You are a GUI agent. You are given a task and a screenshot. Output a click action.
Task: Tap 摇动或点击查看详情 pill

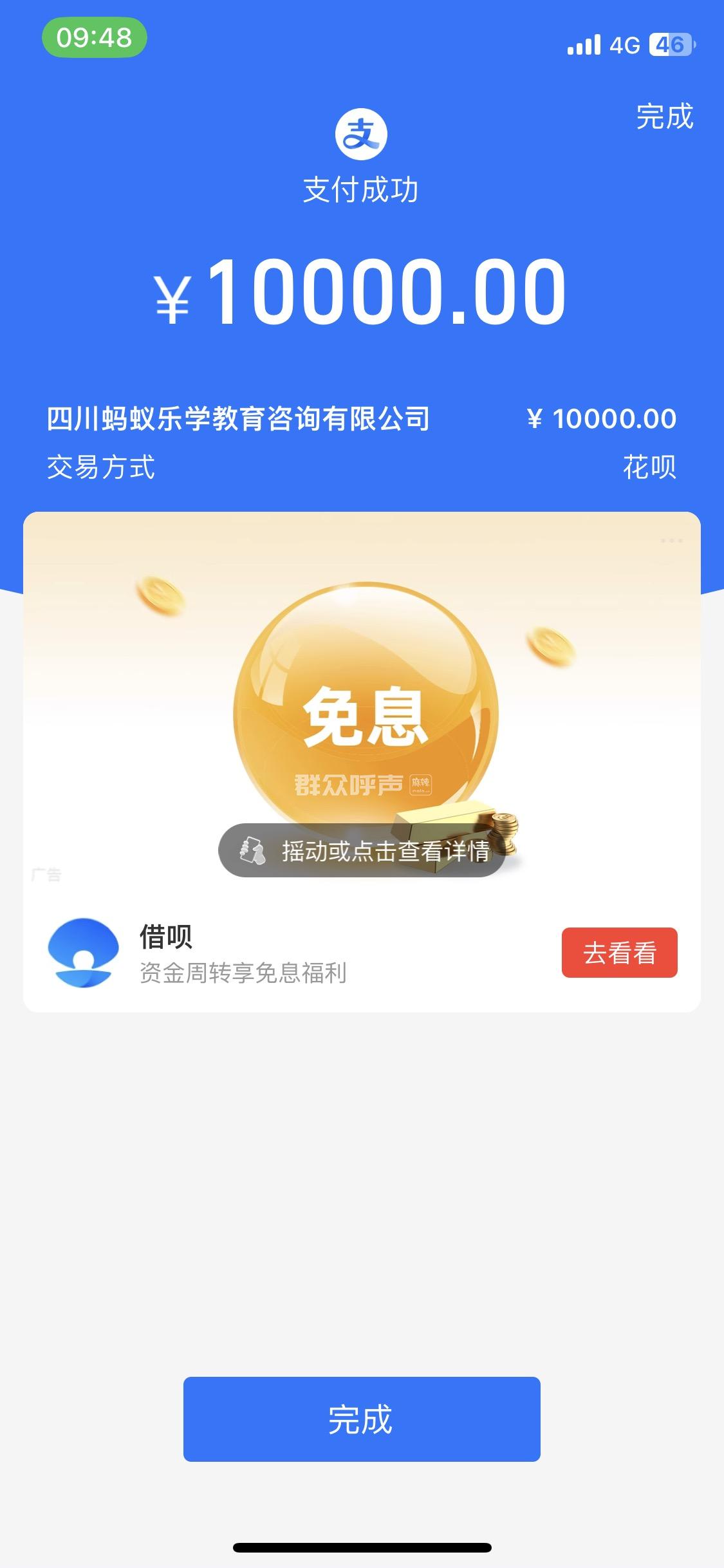tap(361, 851)
